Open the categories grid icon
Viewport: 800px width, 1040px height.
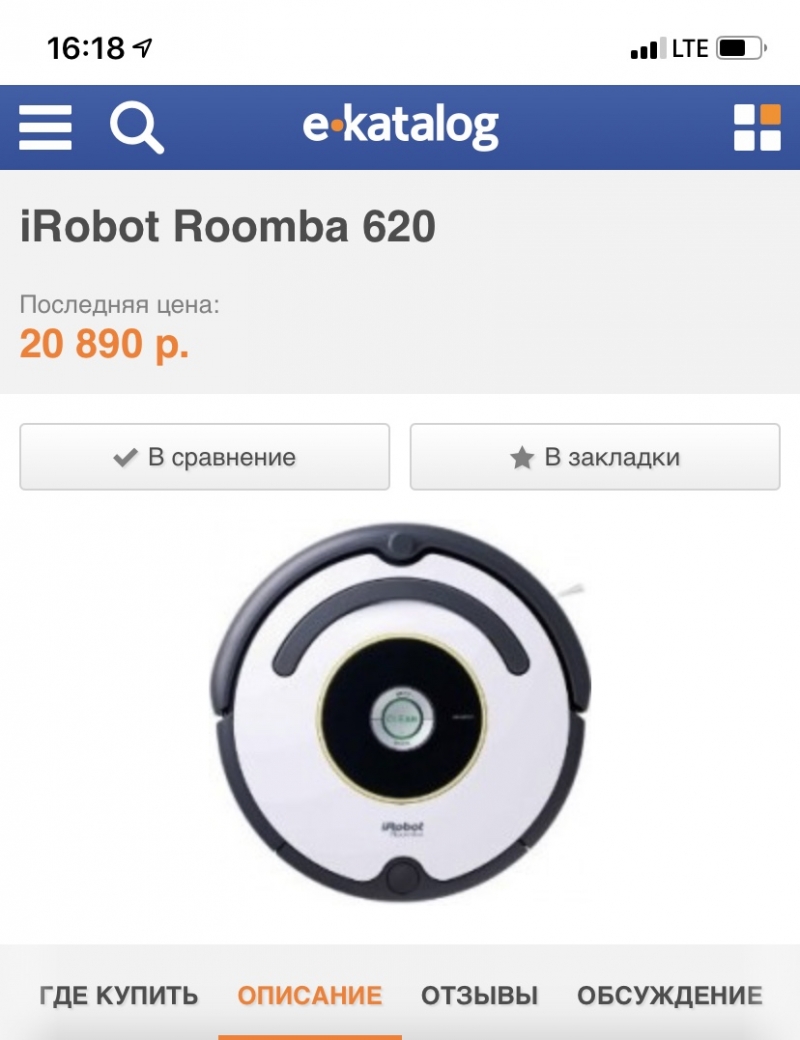[757, 128]
